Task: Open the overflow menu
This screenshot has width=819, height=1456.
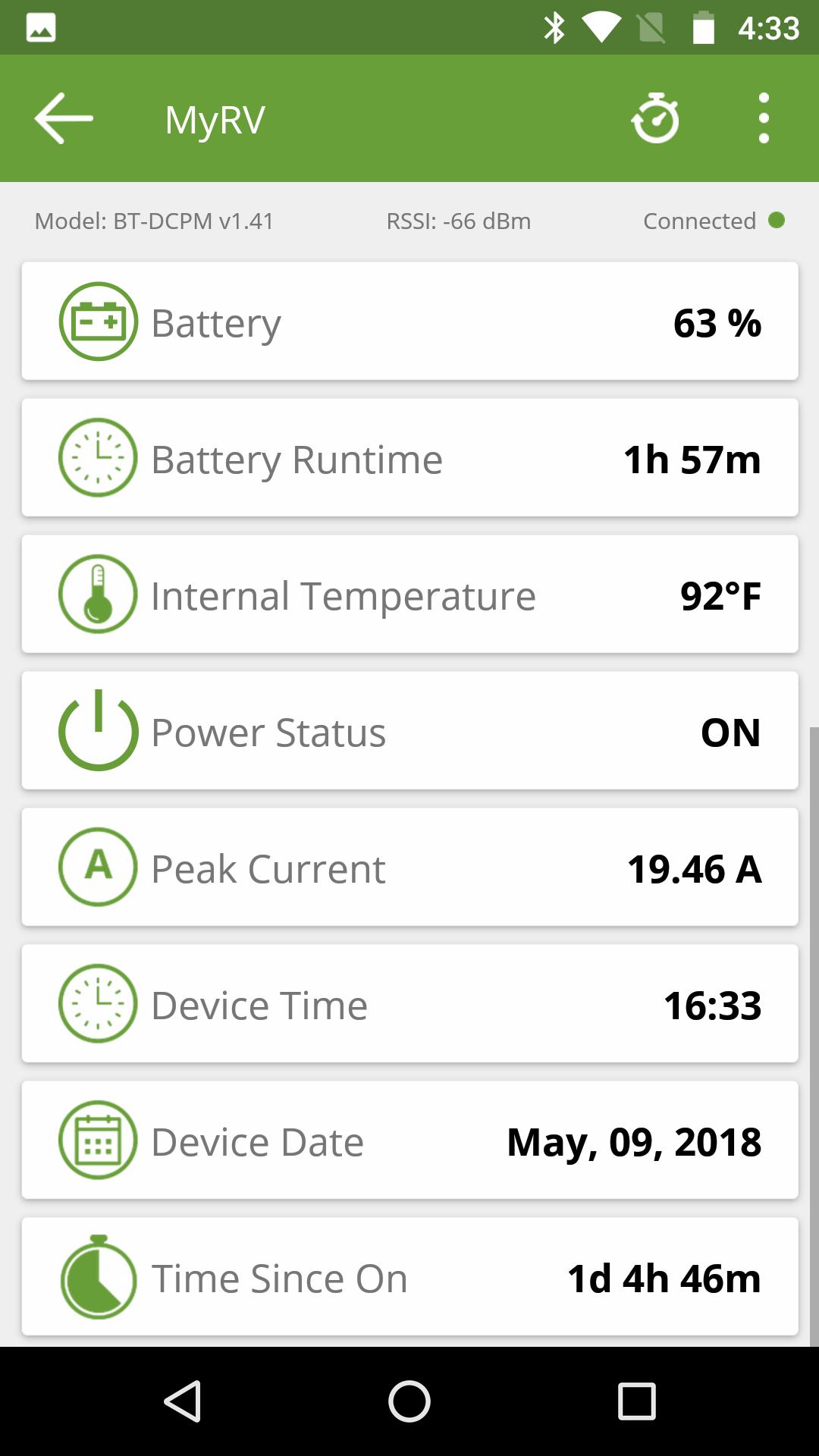Action: point(764,118)
